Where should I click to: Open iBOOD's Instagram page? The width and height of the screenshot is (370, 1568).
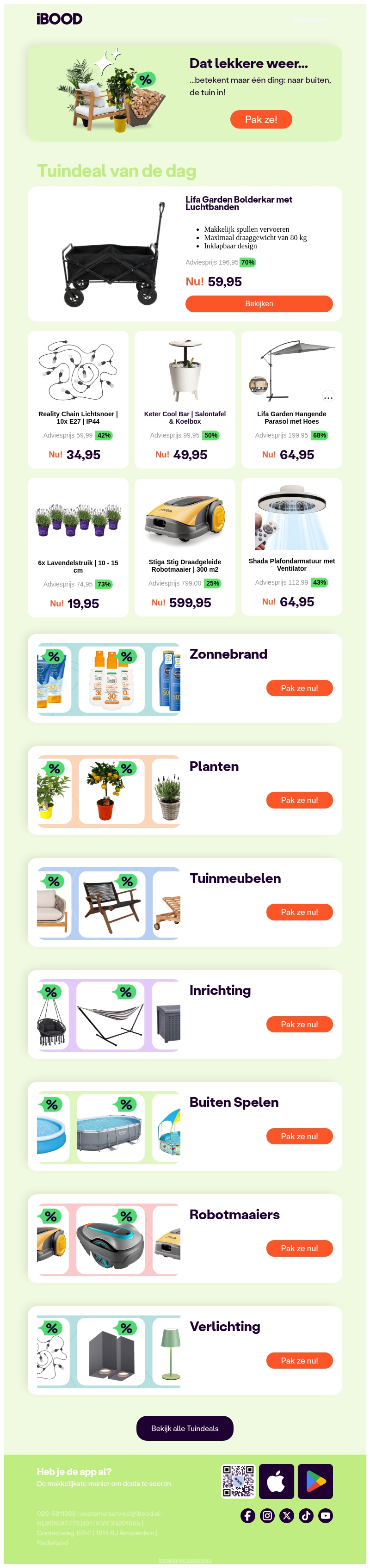[267, 1516]
